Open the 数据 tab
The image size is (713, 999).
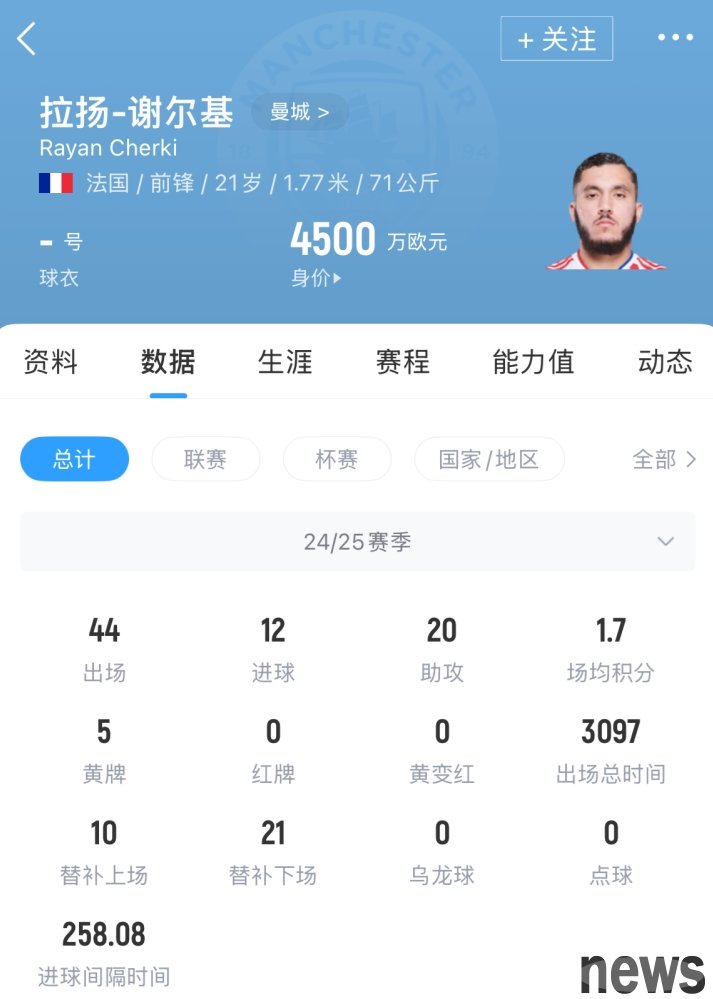point(168,362)
